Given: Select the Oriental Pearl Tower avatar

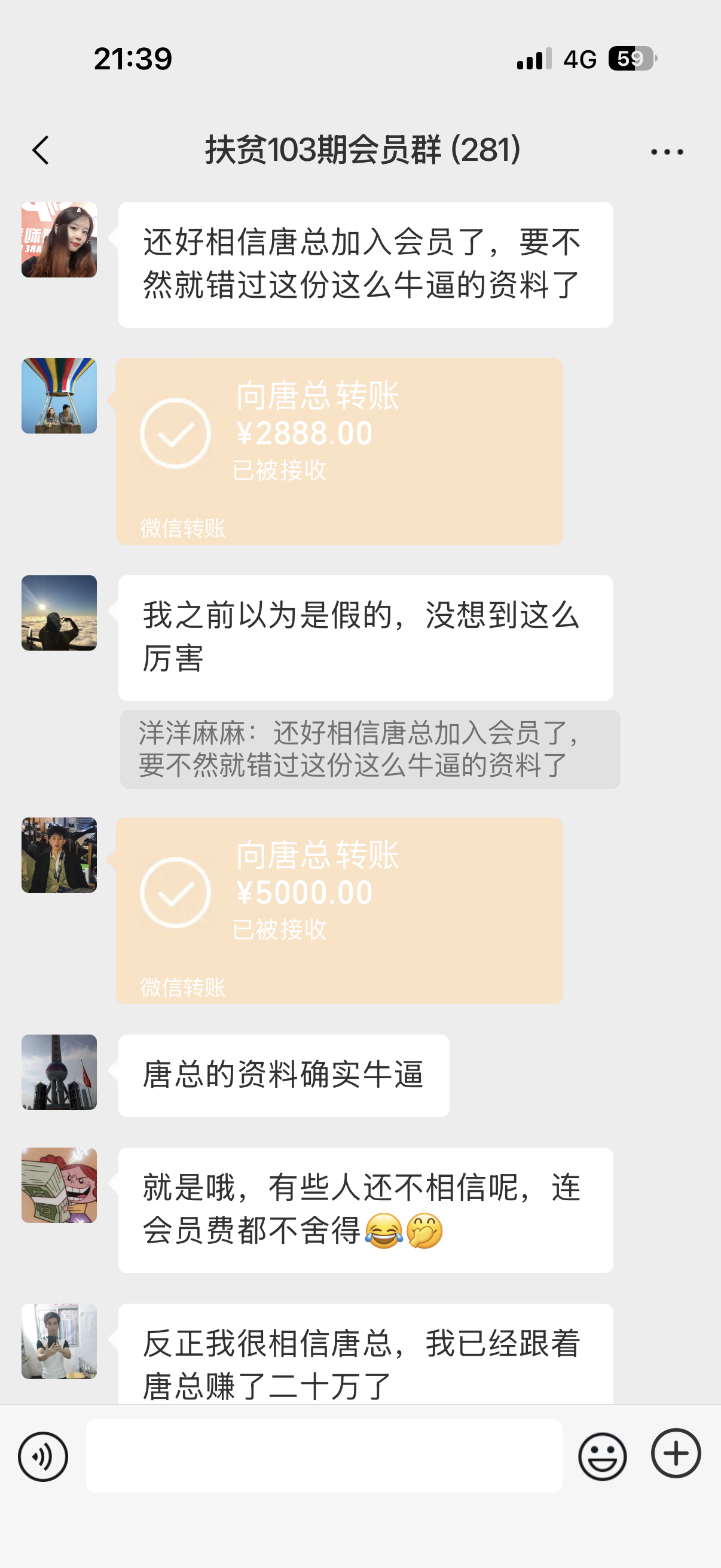Looking at the screenshot, I should [59, 1073].
